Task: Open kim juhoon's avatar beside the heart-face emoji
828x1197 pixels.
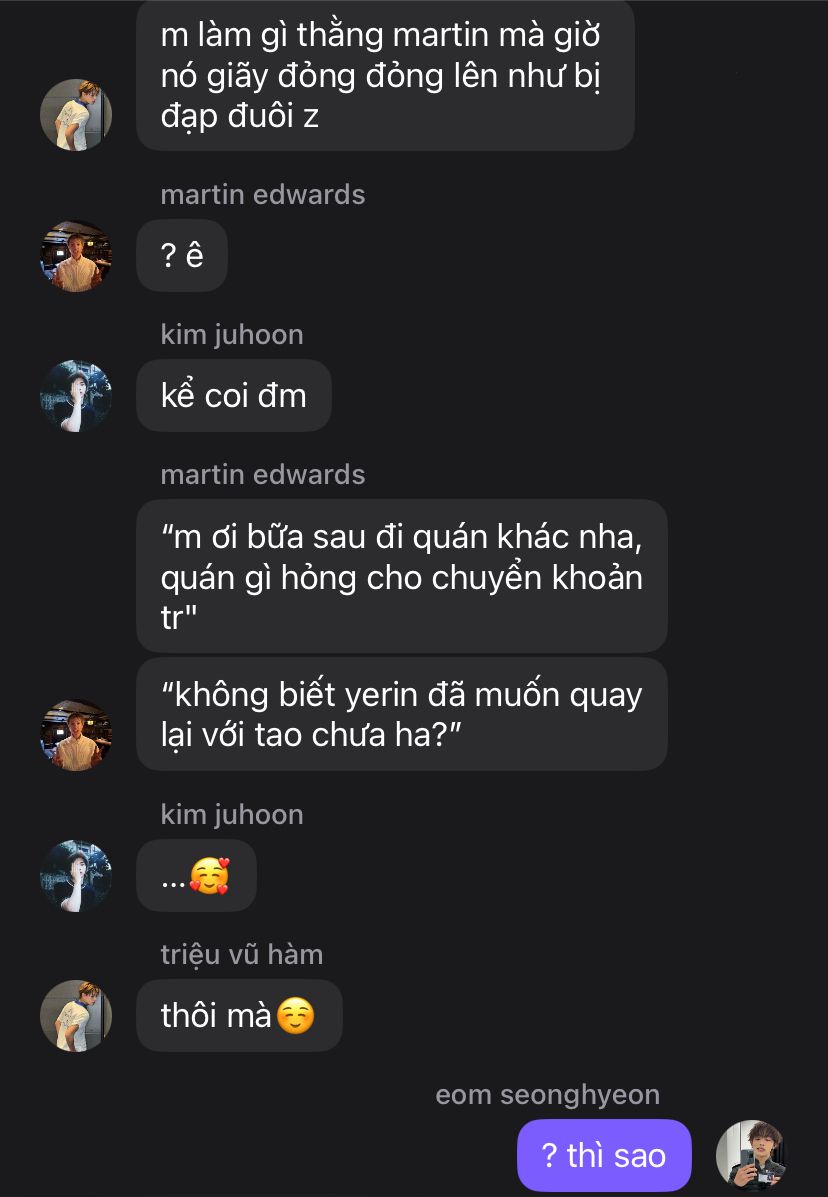Action: pos(76,876)
